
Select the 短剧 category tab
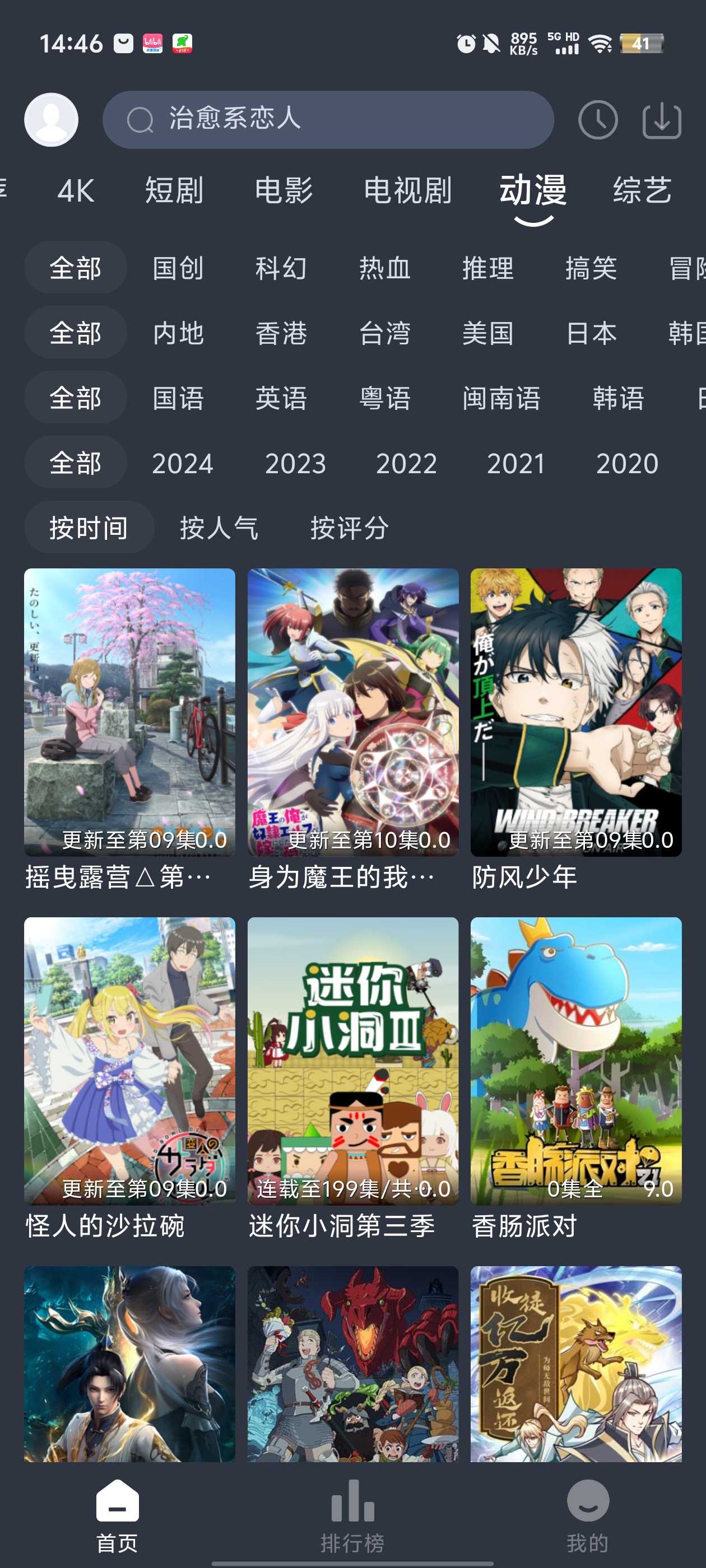click(x=174, y=190)
